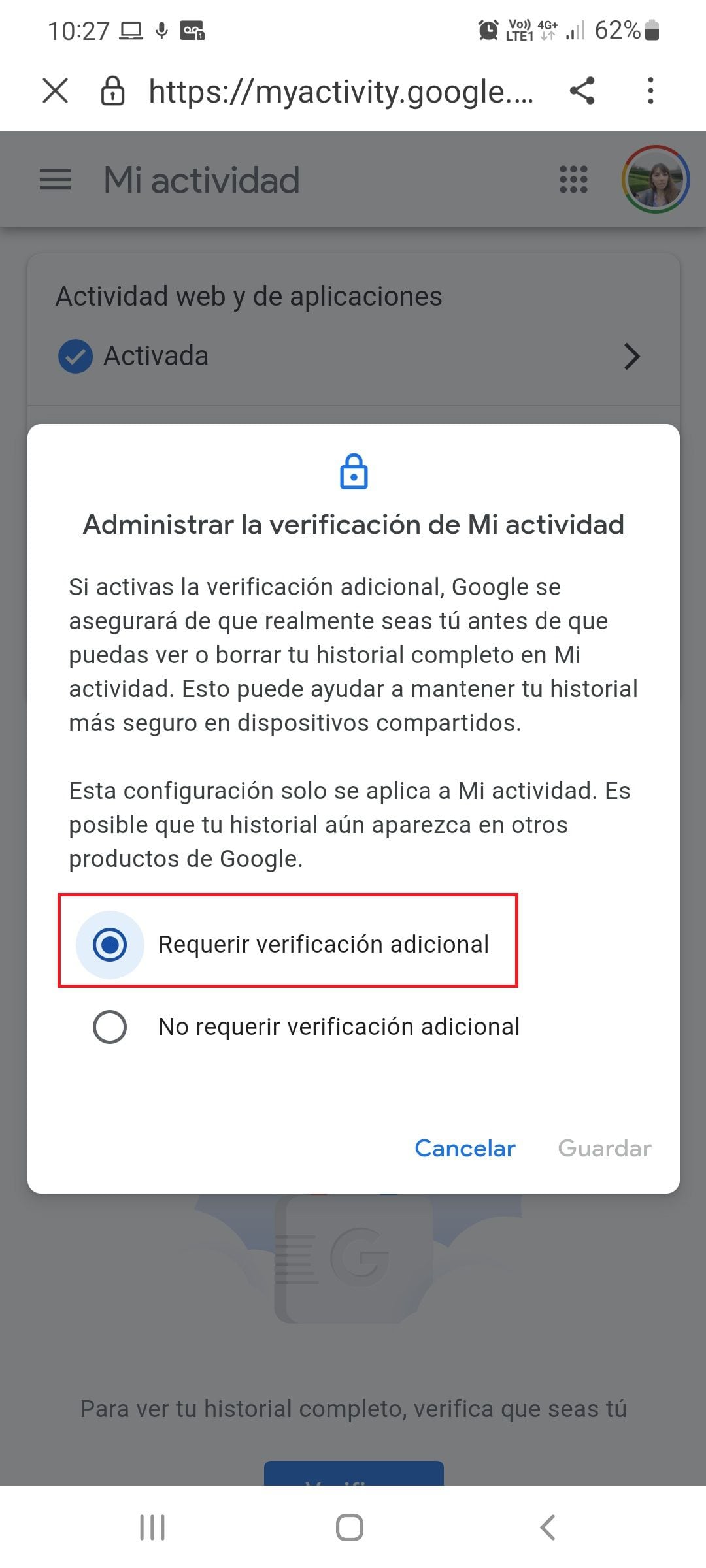706x1568 pixels.
Task: Open the browser overflow menu
Action: pyautogui.click(x=650, y=91)
